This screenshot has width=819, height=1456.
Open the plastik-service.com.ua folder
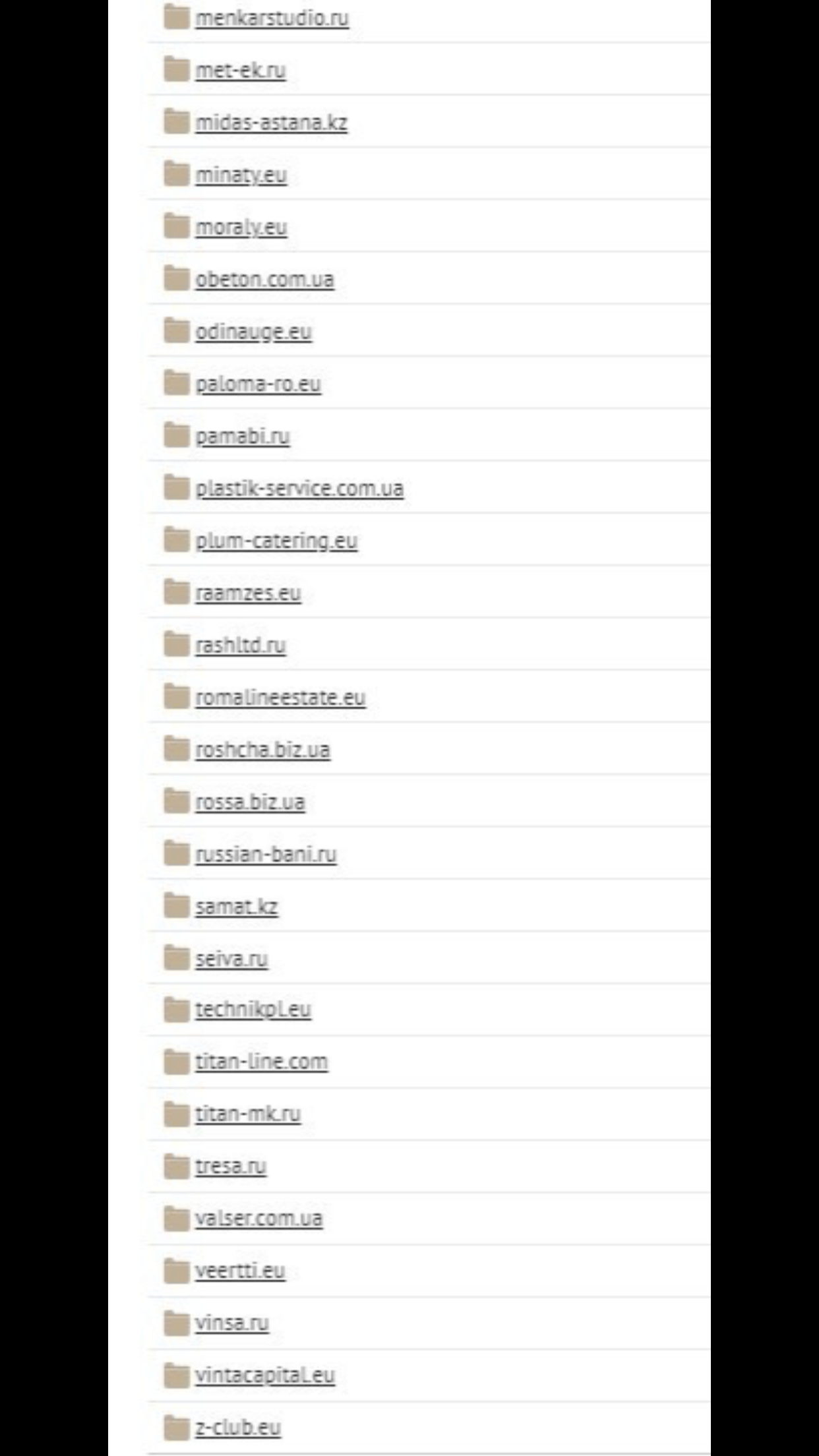[299, 488]
